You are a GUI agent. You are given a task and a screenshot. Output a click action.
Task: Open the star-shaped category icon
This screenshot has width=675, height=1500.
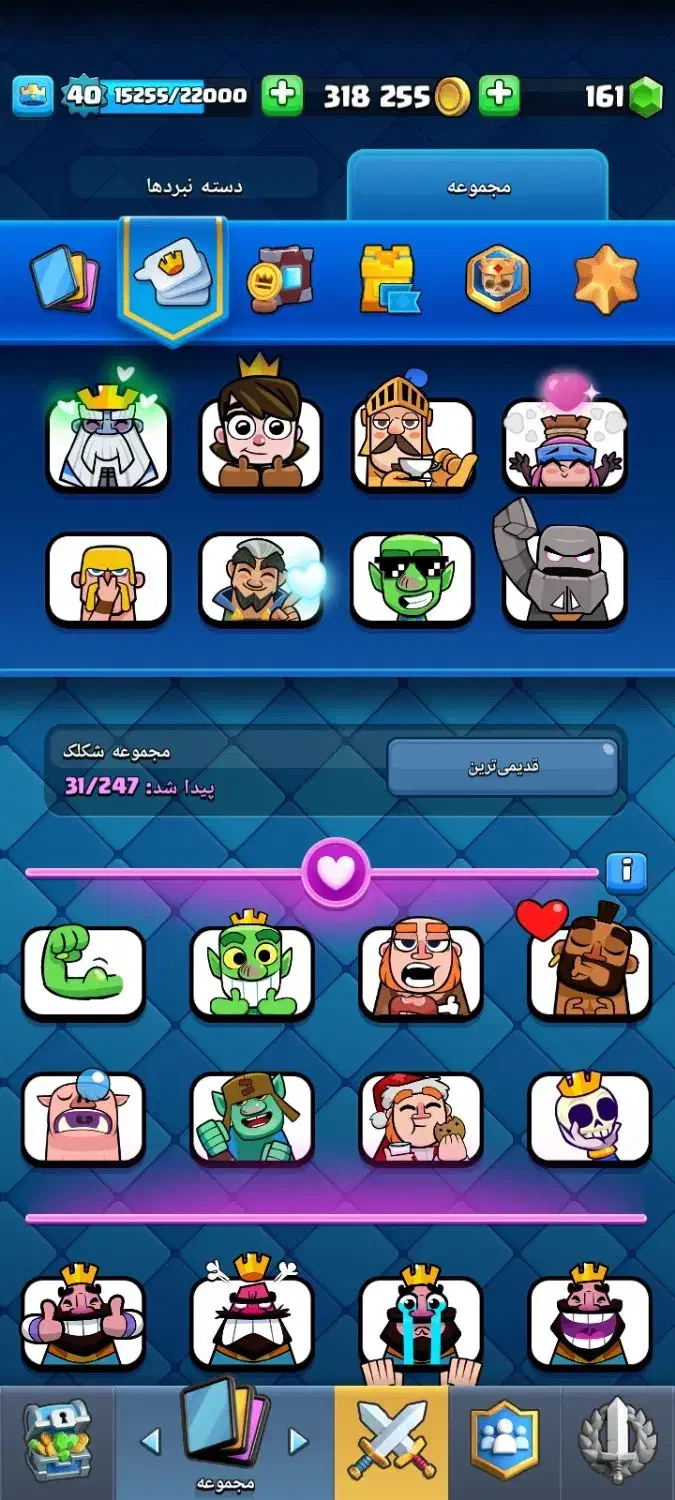(x=606, y=279)
